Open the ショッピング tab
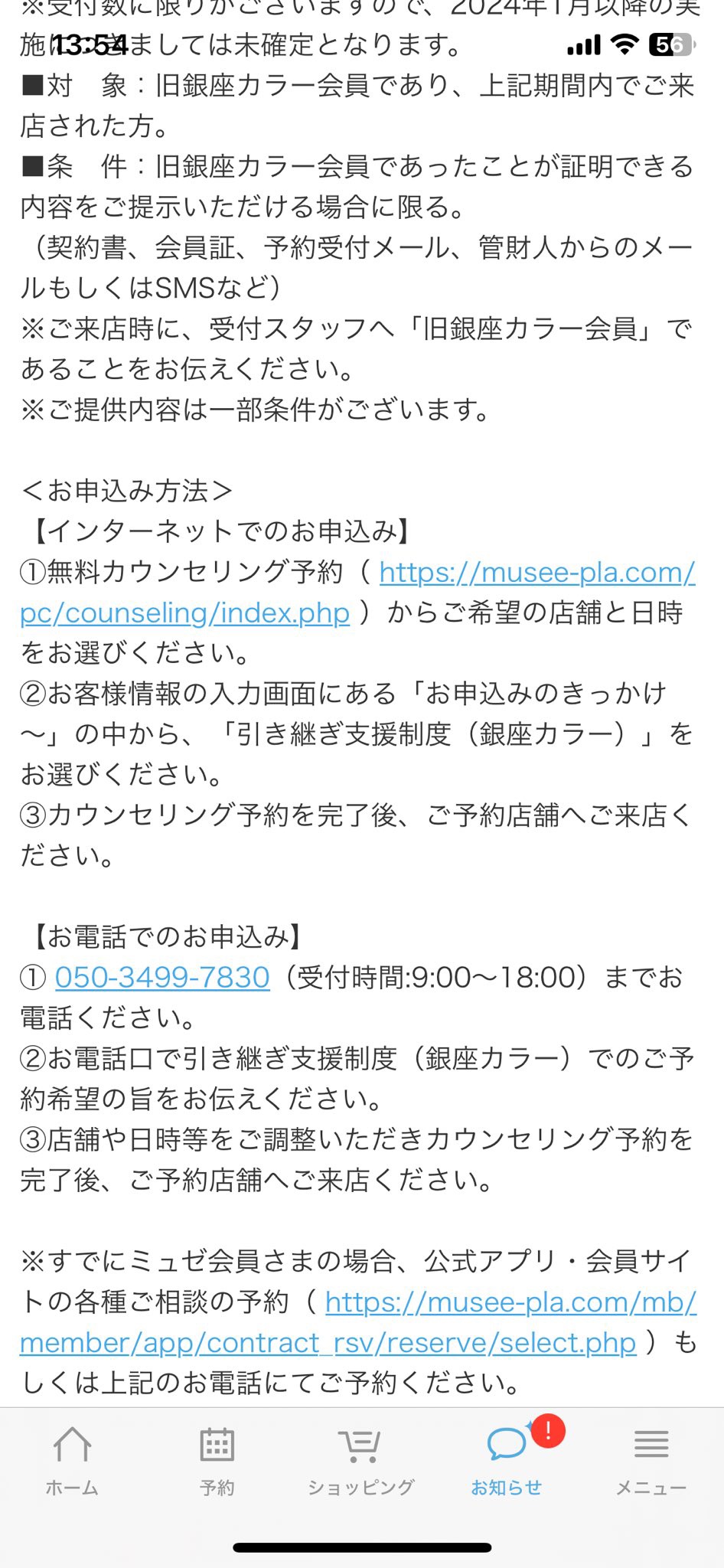 click(x=361, y=1461)
